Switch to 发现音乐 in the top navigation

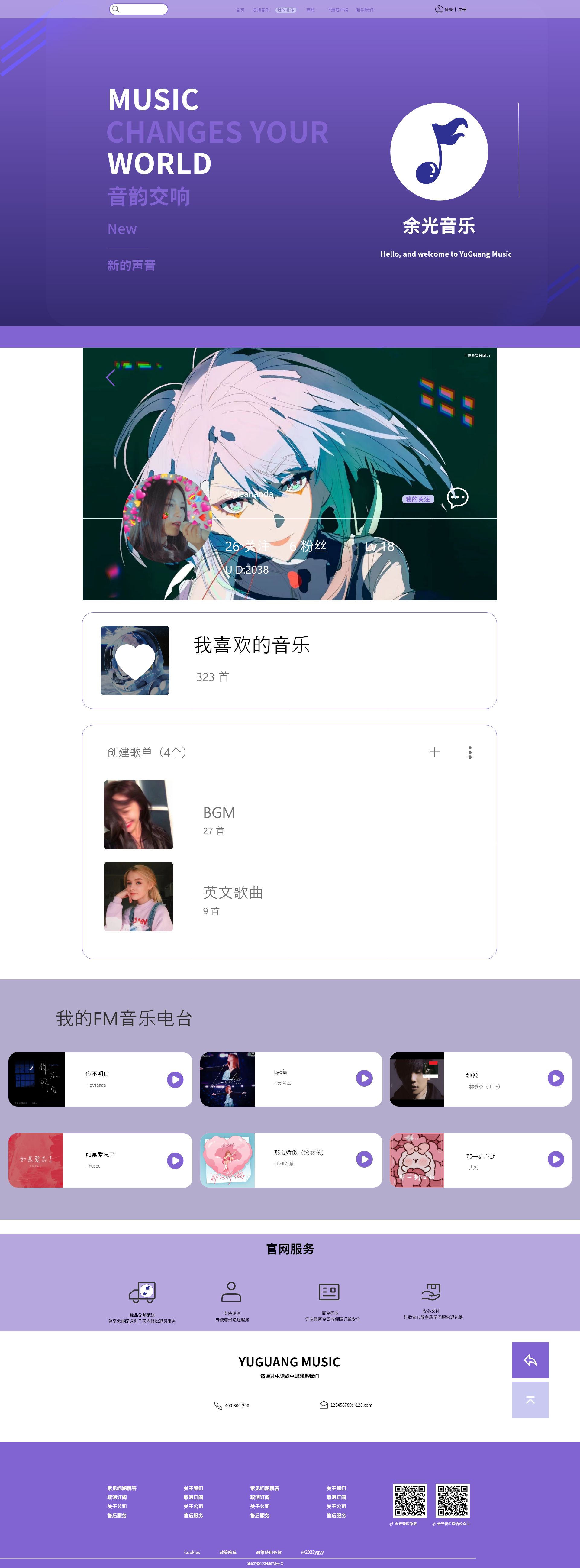coord(260,10)
